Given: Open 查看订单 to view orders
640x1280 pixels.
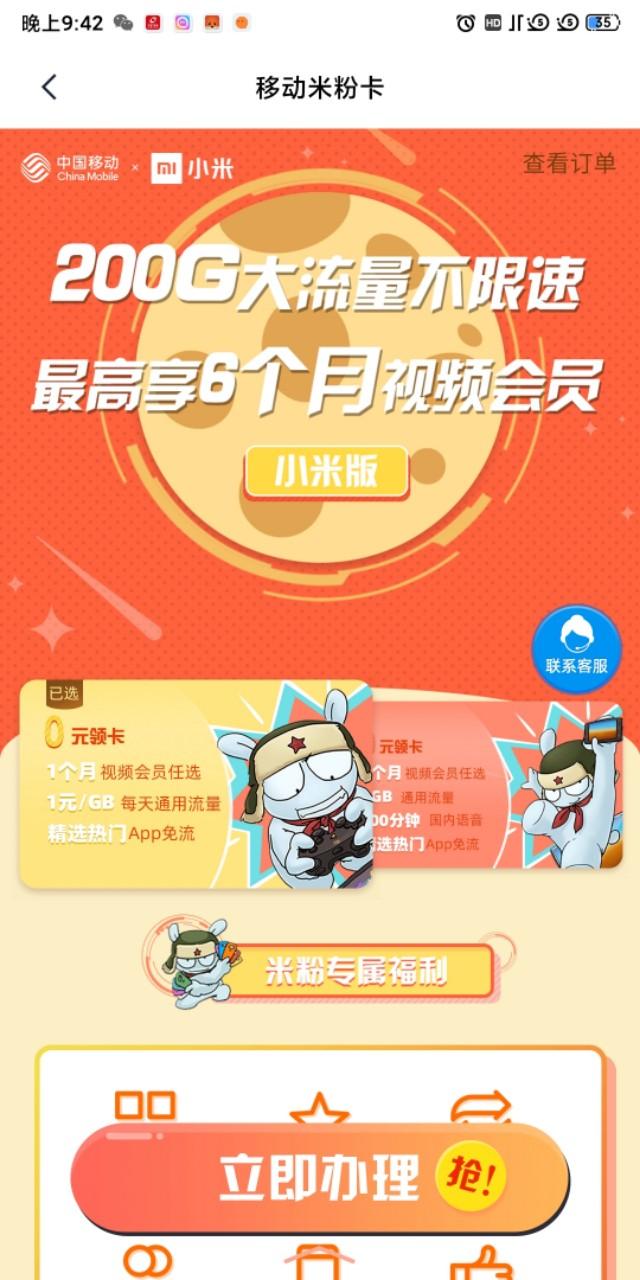Looking at the screenshot, I should (569, 163).
